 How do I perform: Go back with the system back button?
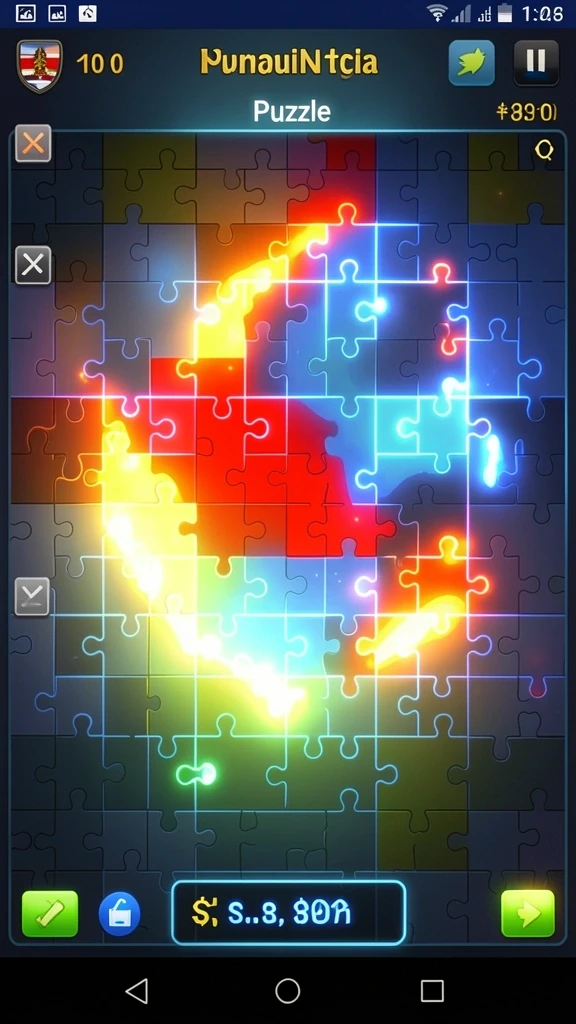[x=136, y=991]
